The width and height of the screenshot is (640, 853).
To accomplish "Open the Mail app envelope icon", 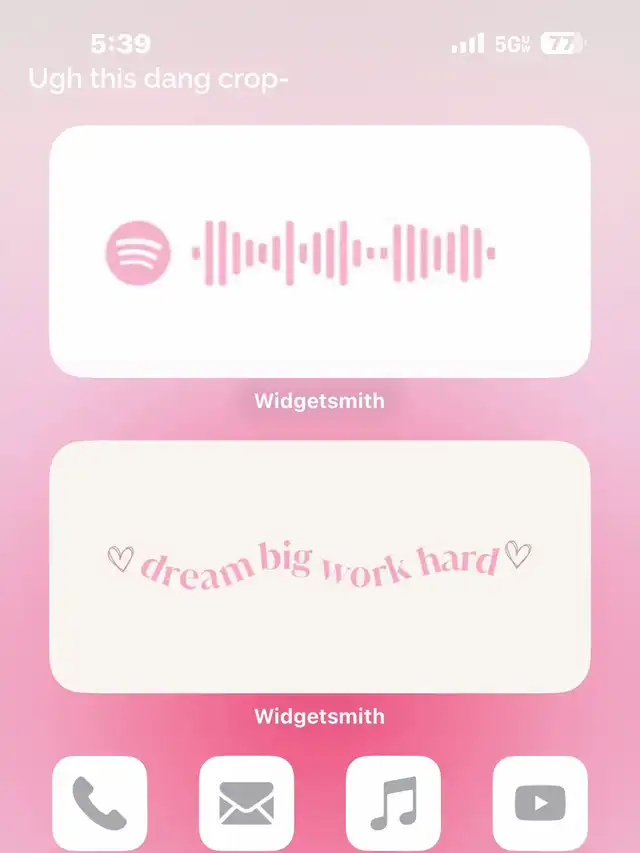I will point(247,803).
